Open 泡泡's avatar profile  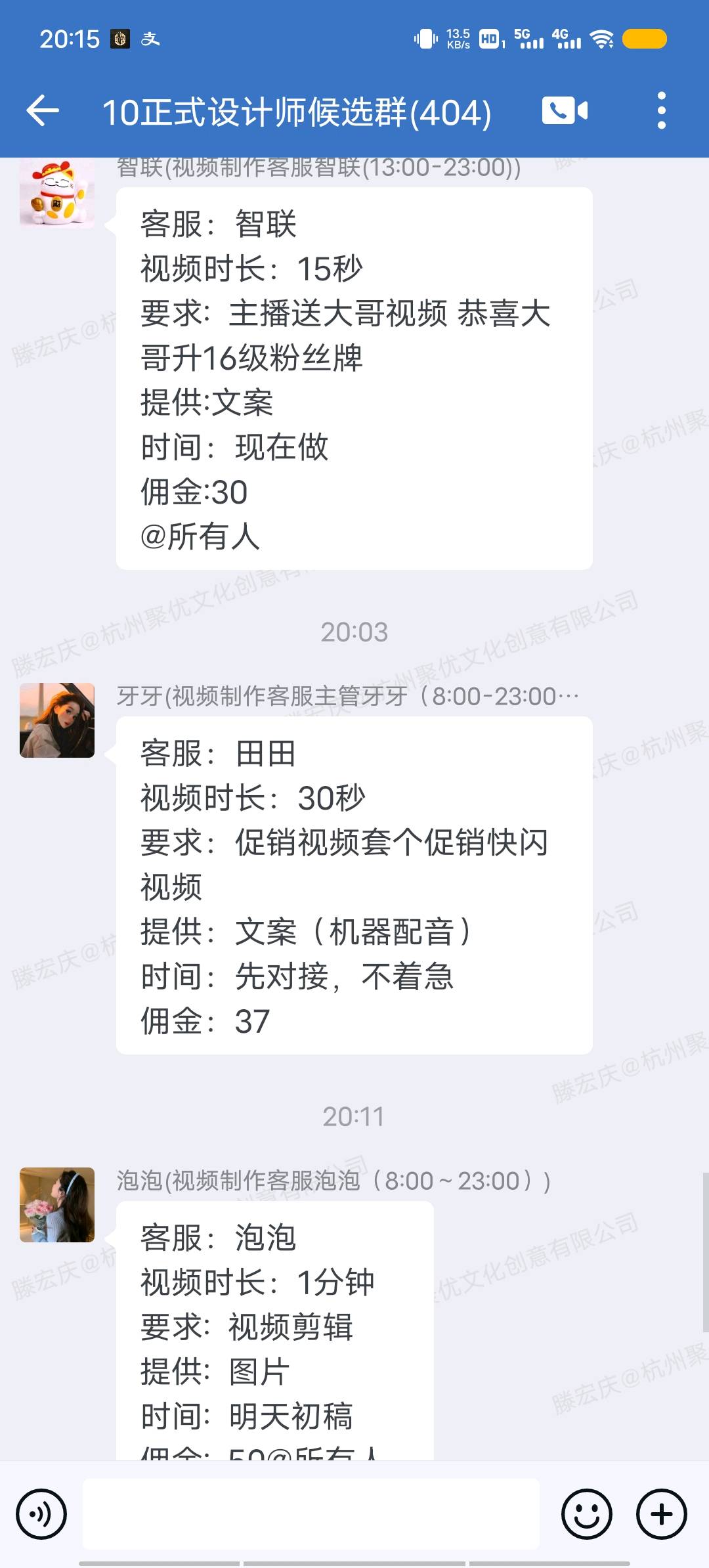[x=57, y=1205]
